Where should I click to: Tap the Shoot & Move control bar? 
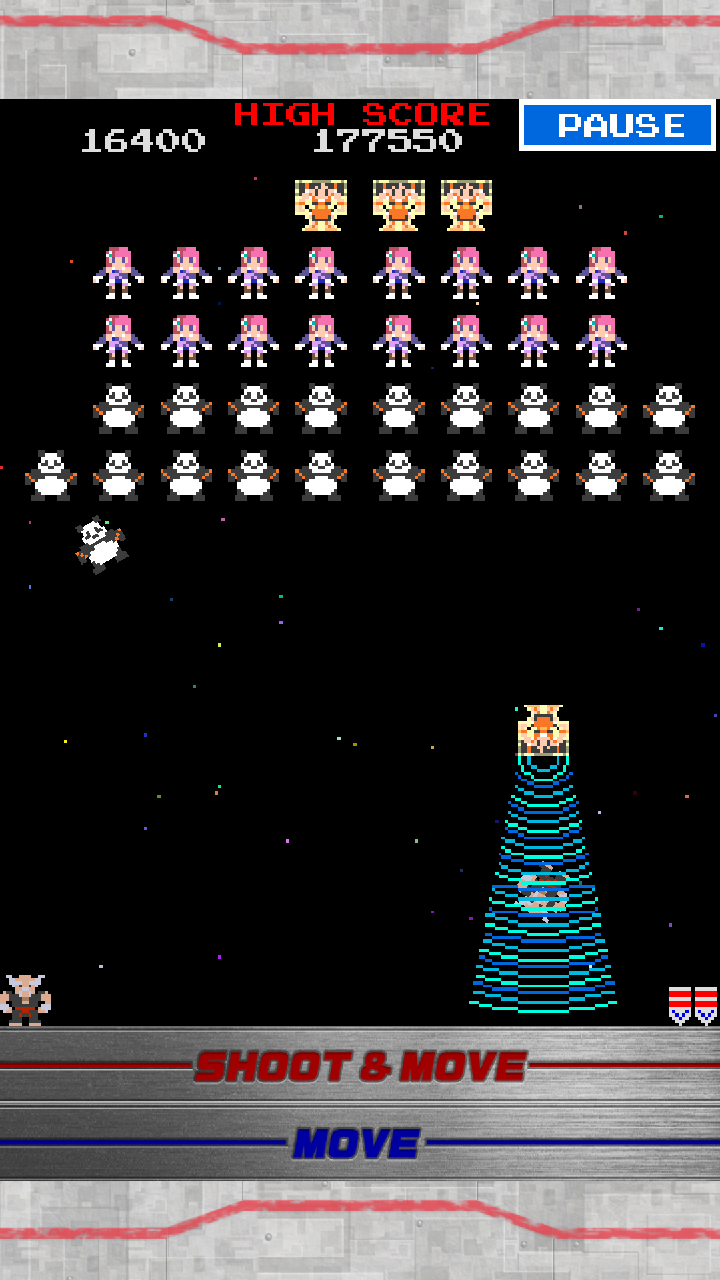coord(360,1066)
